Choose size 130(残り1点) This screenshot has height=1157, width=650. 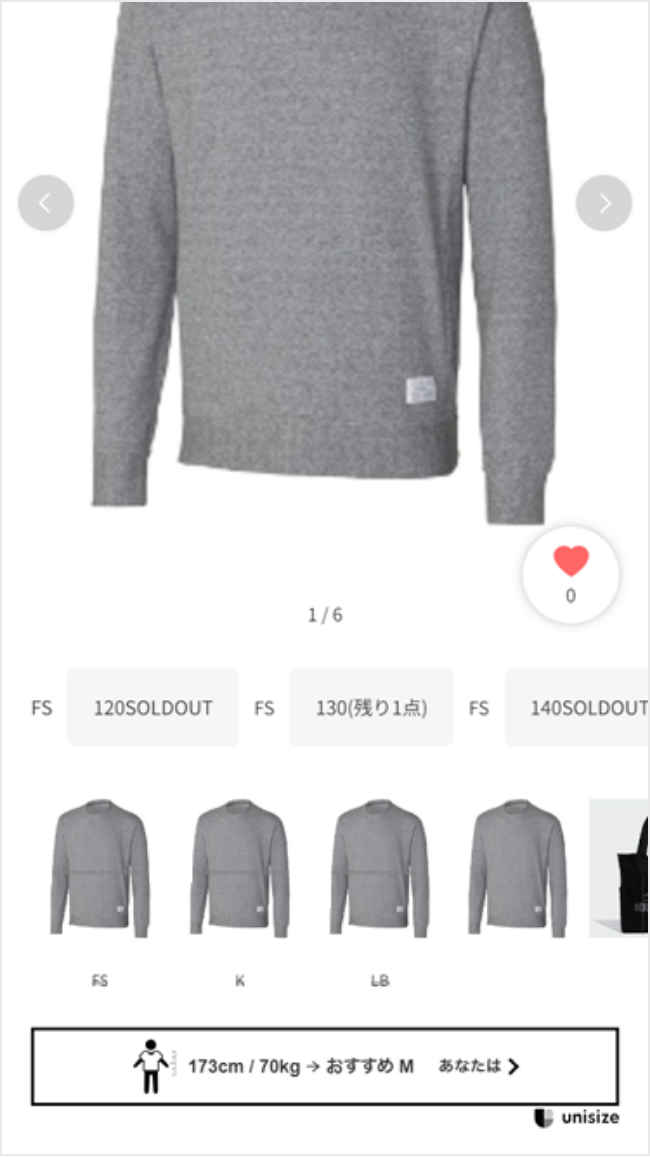click(371, 708)
